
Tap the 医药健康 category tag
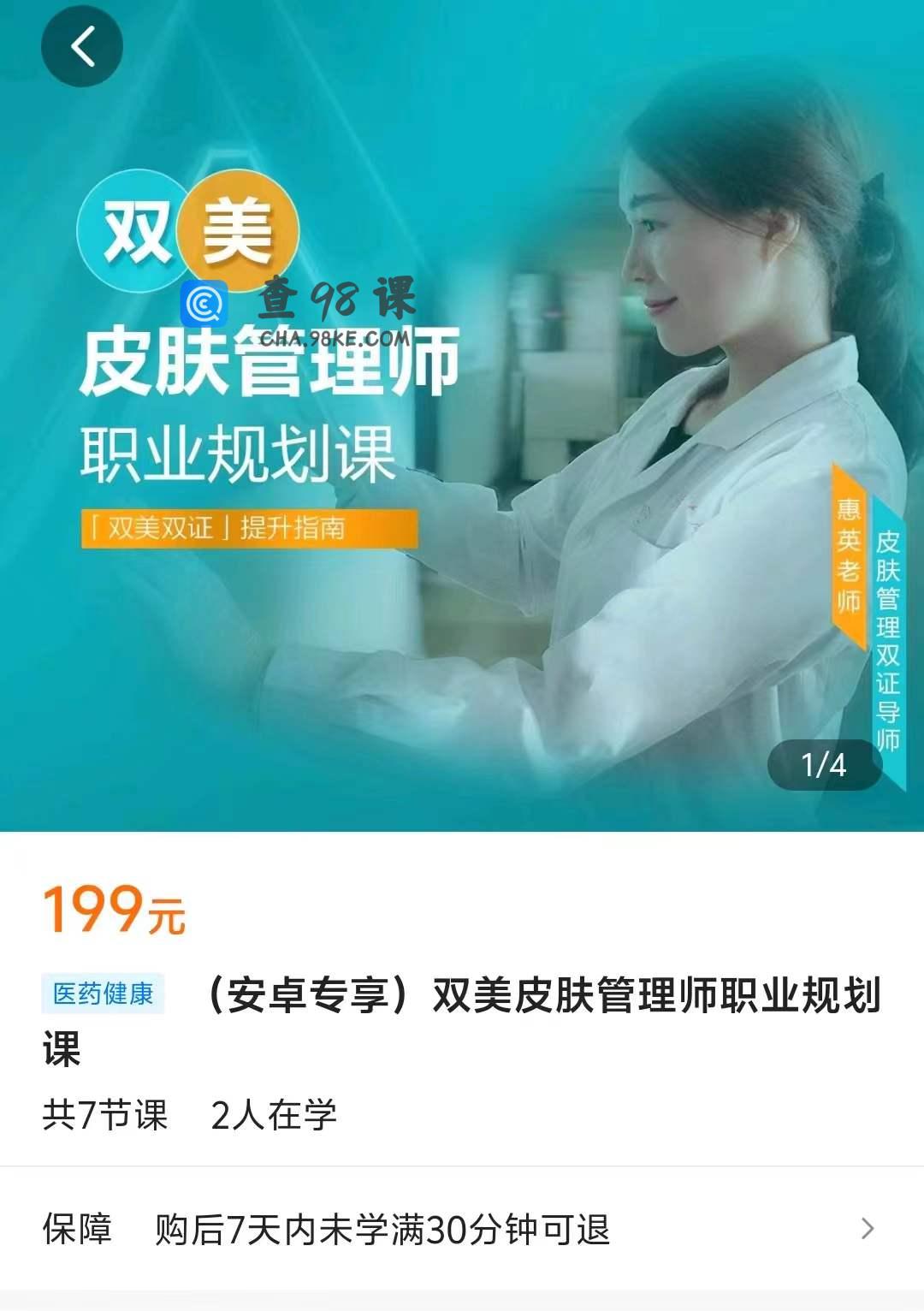click(x=103, y=994)
